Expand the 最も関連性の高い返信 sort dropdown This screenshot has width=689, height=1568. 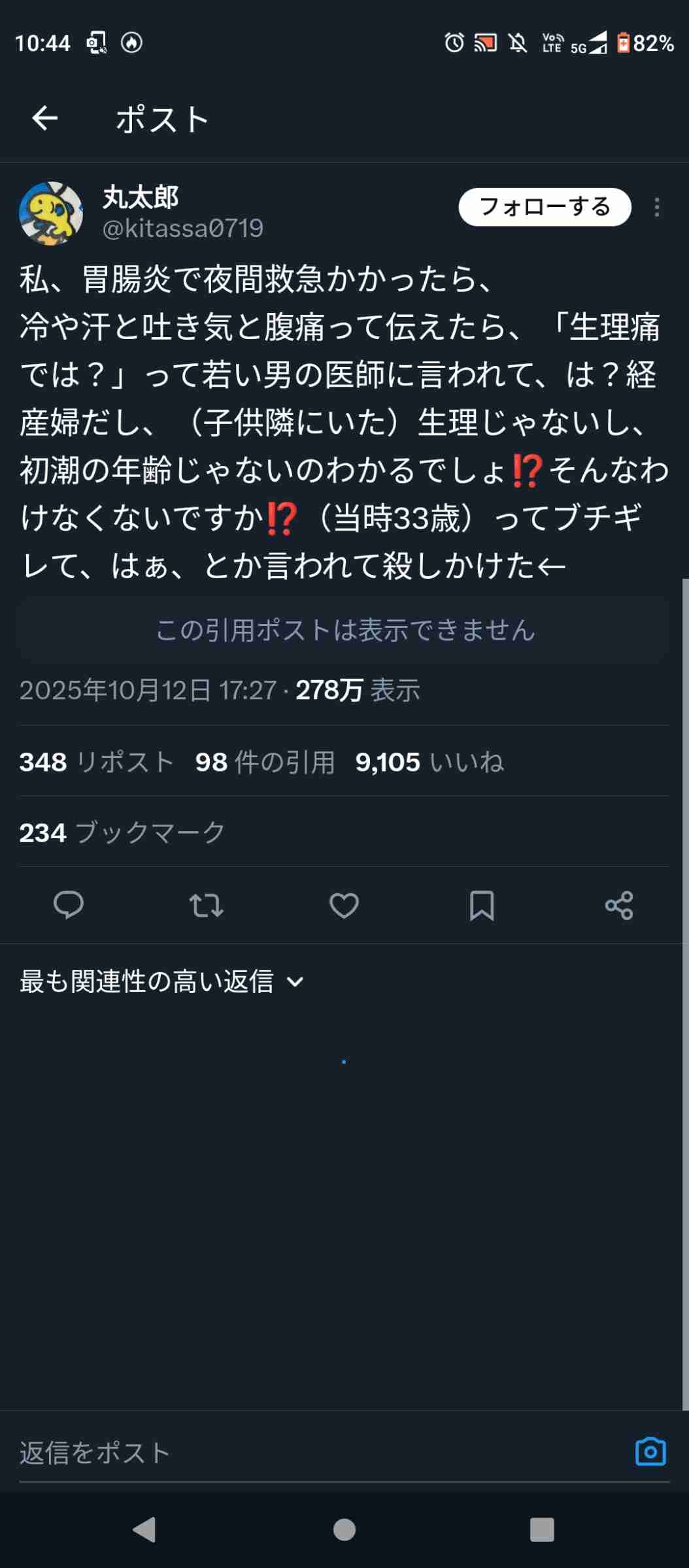coord(162,981)
